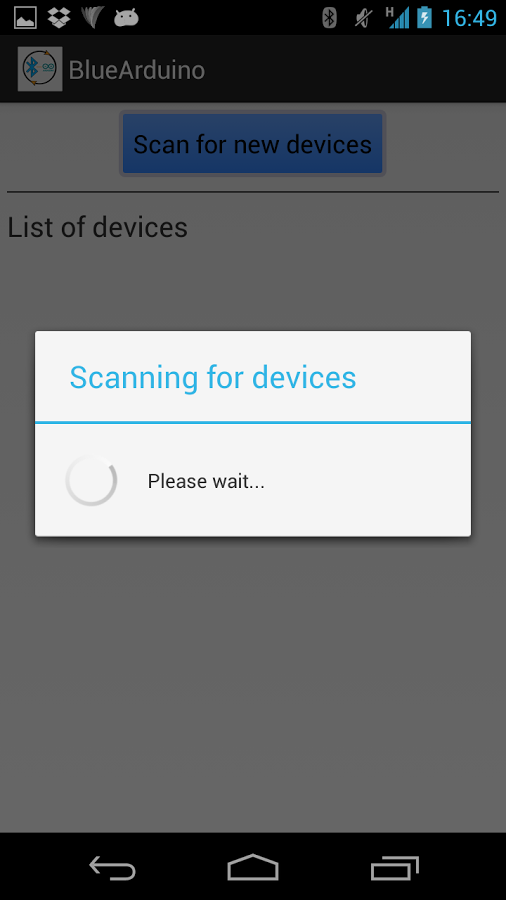Tap the BlueArduino app icon
The image size is (506, 900).
[40, 69]
